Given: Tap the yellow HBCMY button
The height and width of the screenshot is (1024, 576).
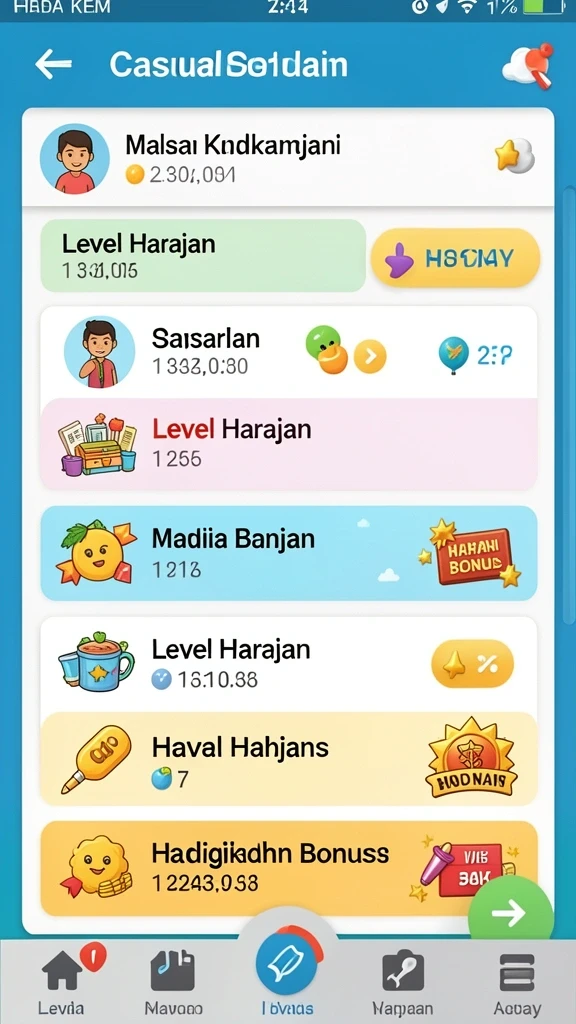Looking at the screenshot, I should [455, 259].
